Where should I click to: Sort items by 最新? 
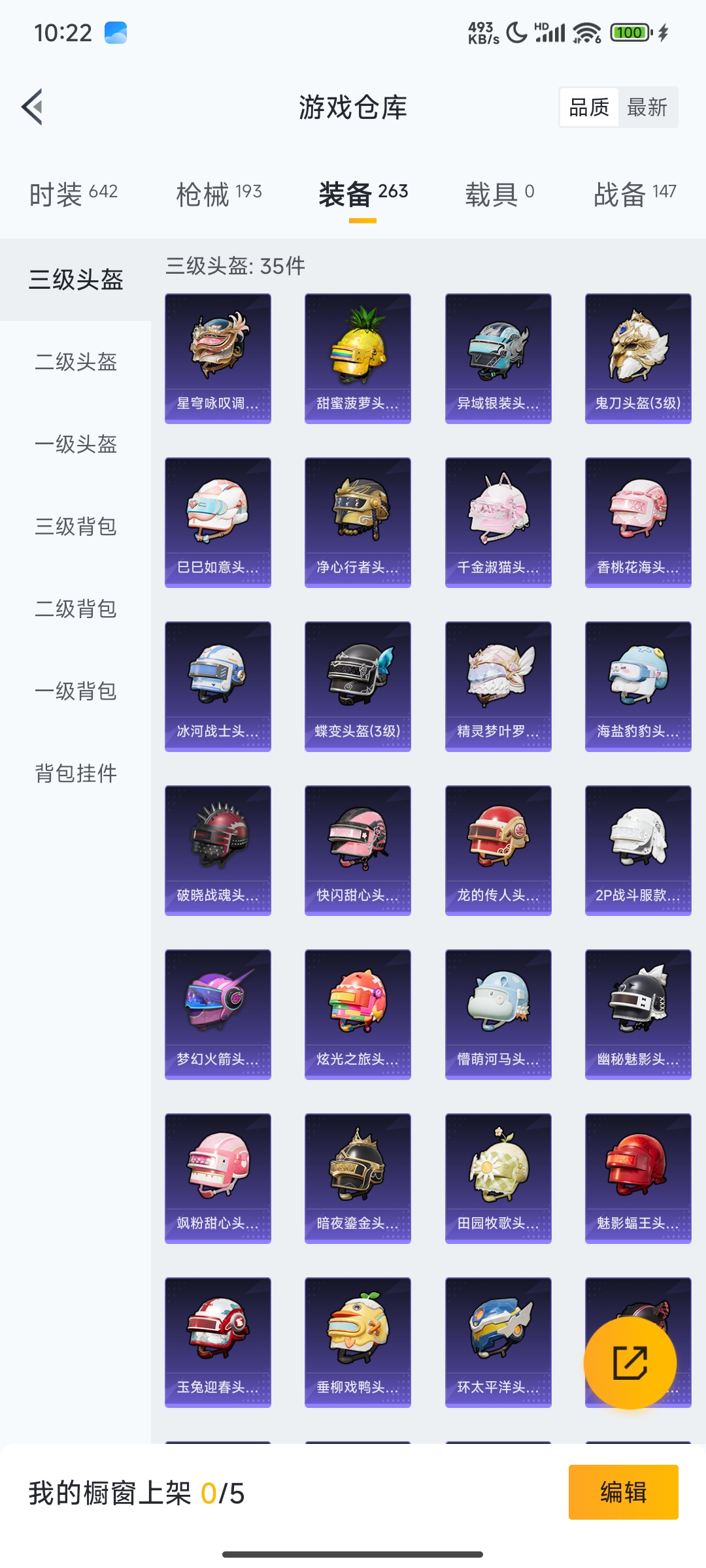tap(647, 107)
